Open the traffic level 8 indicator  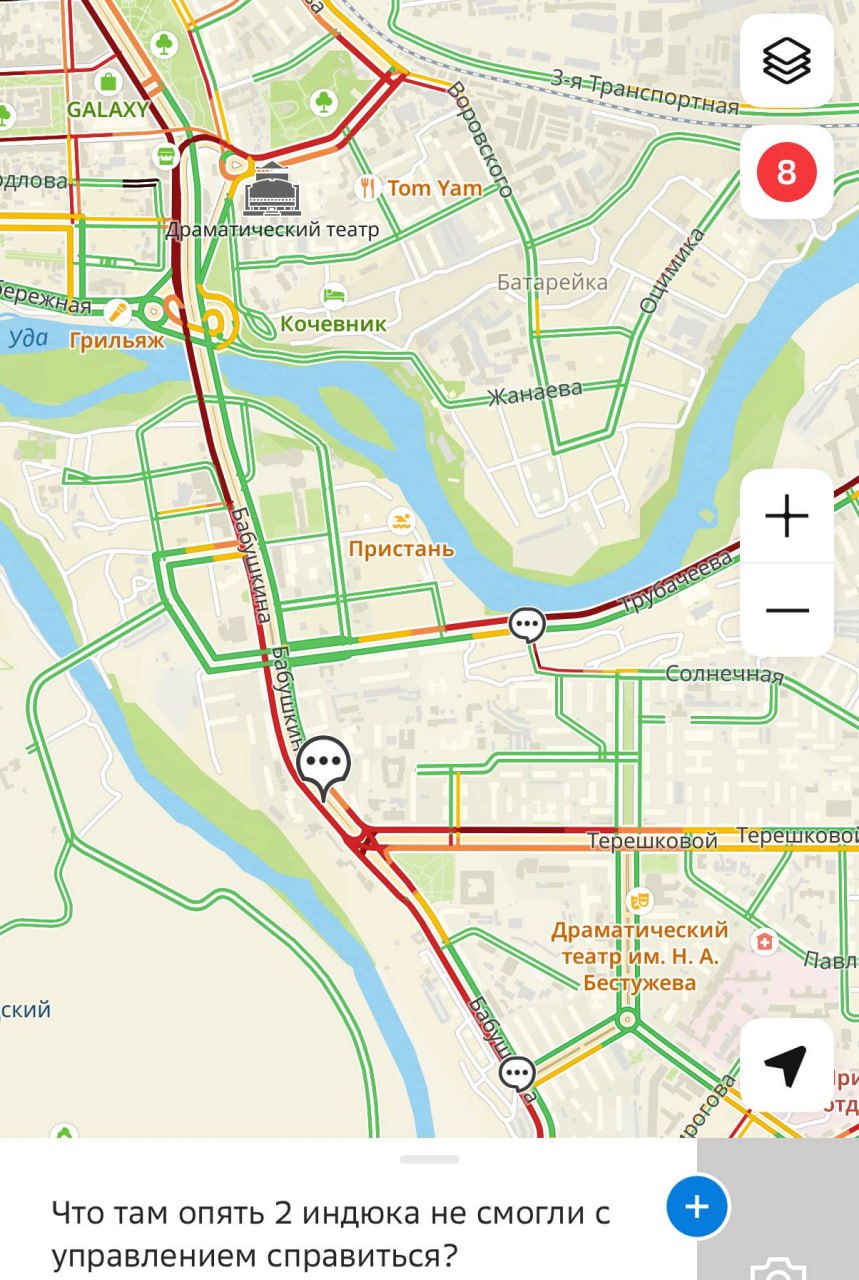tap(787, 173)
